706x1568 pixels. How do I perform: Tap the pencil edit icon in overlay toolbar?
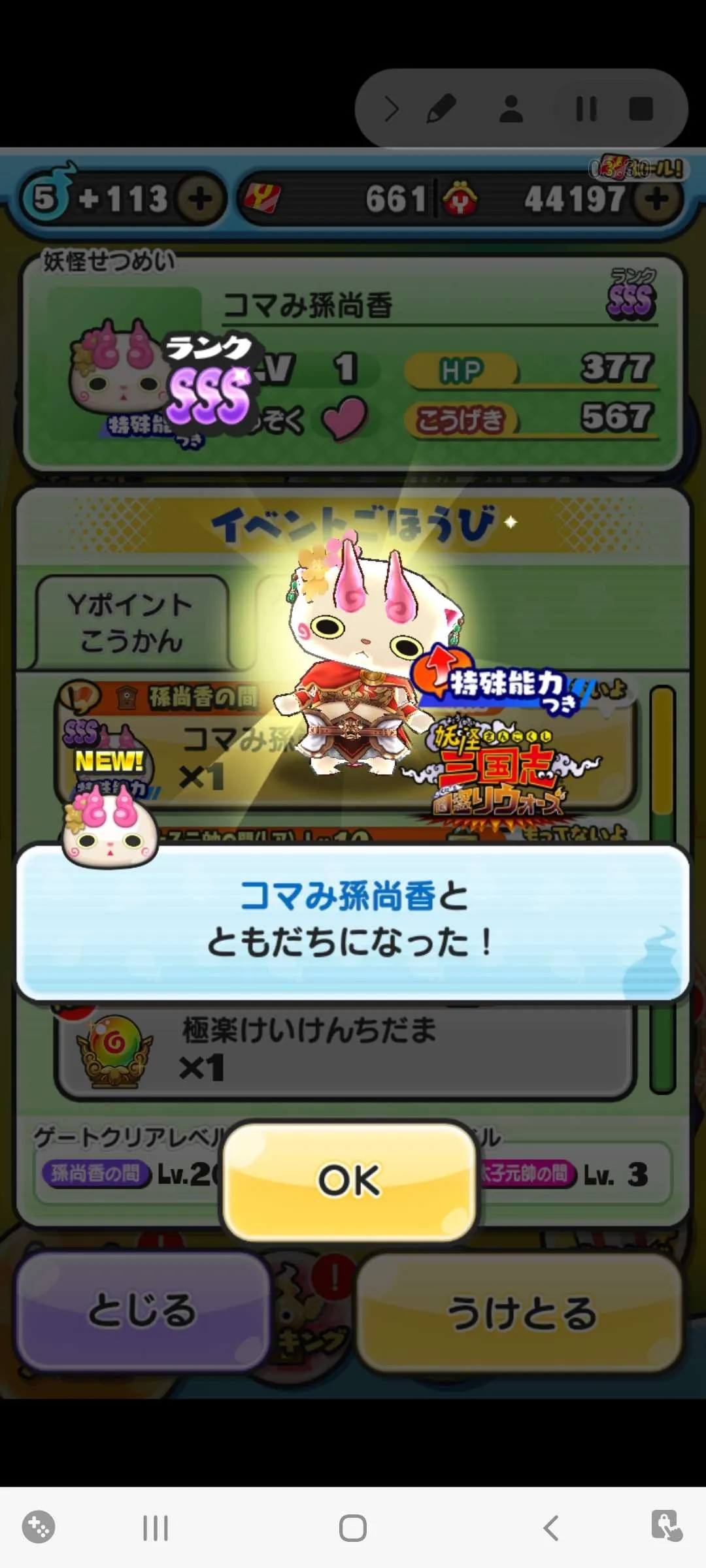pos(441,108)
